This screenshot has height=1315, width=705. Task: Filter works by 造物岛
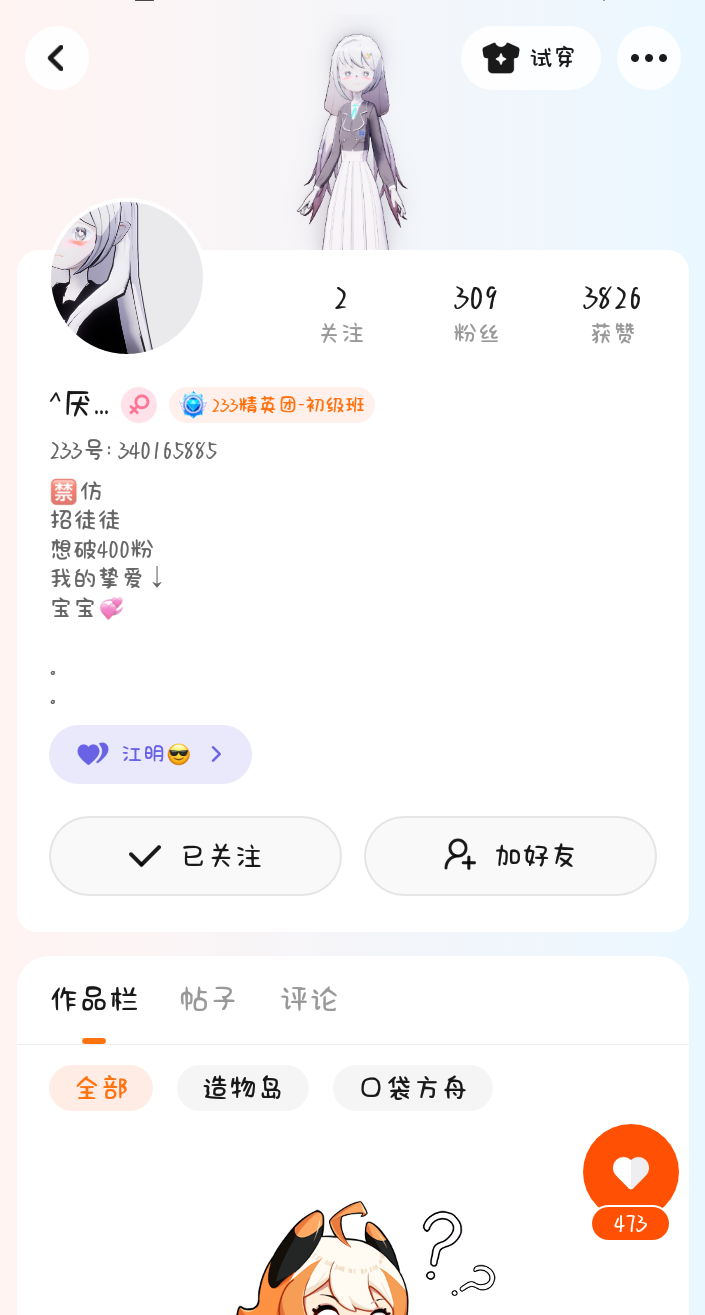coord(243,1088)
